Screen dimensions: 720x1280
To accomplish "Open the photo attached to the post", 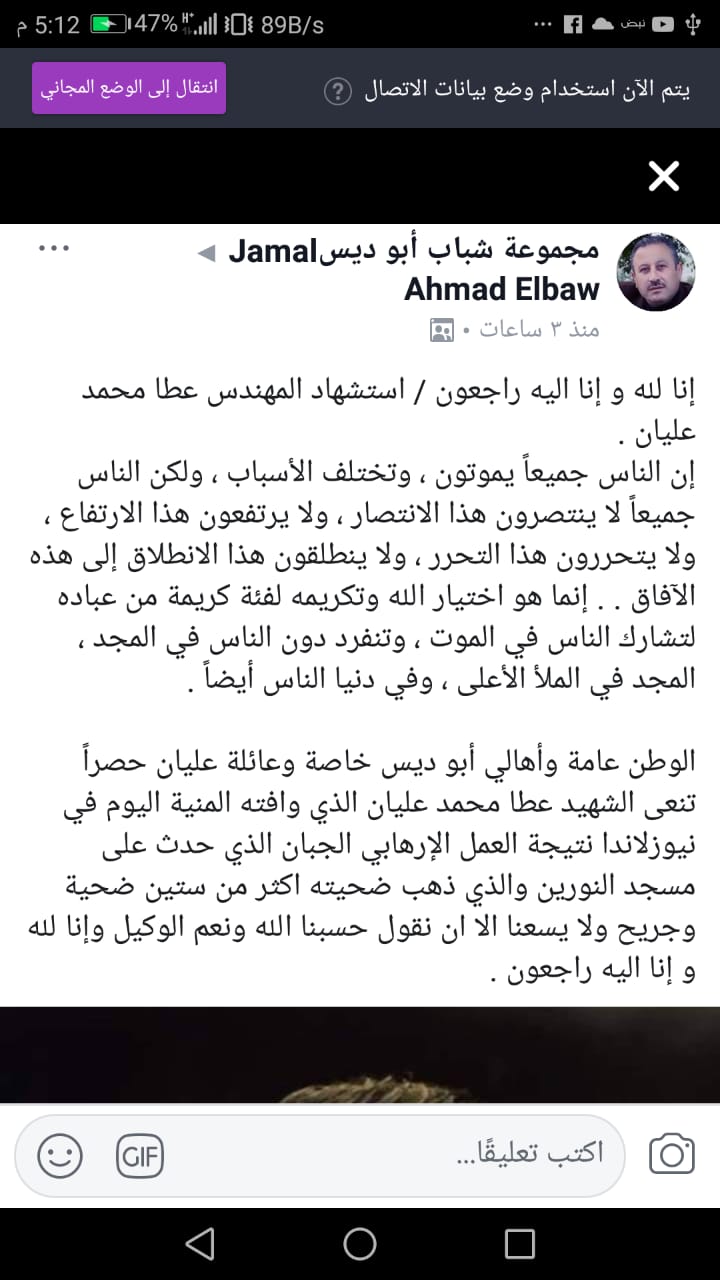I will [360, 1054].
